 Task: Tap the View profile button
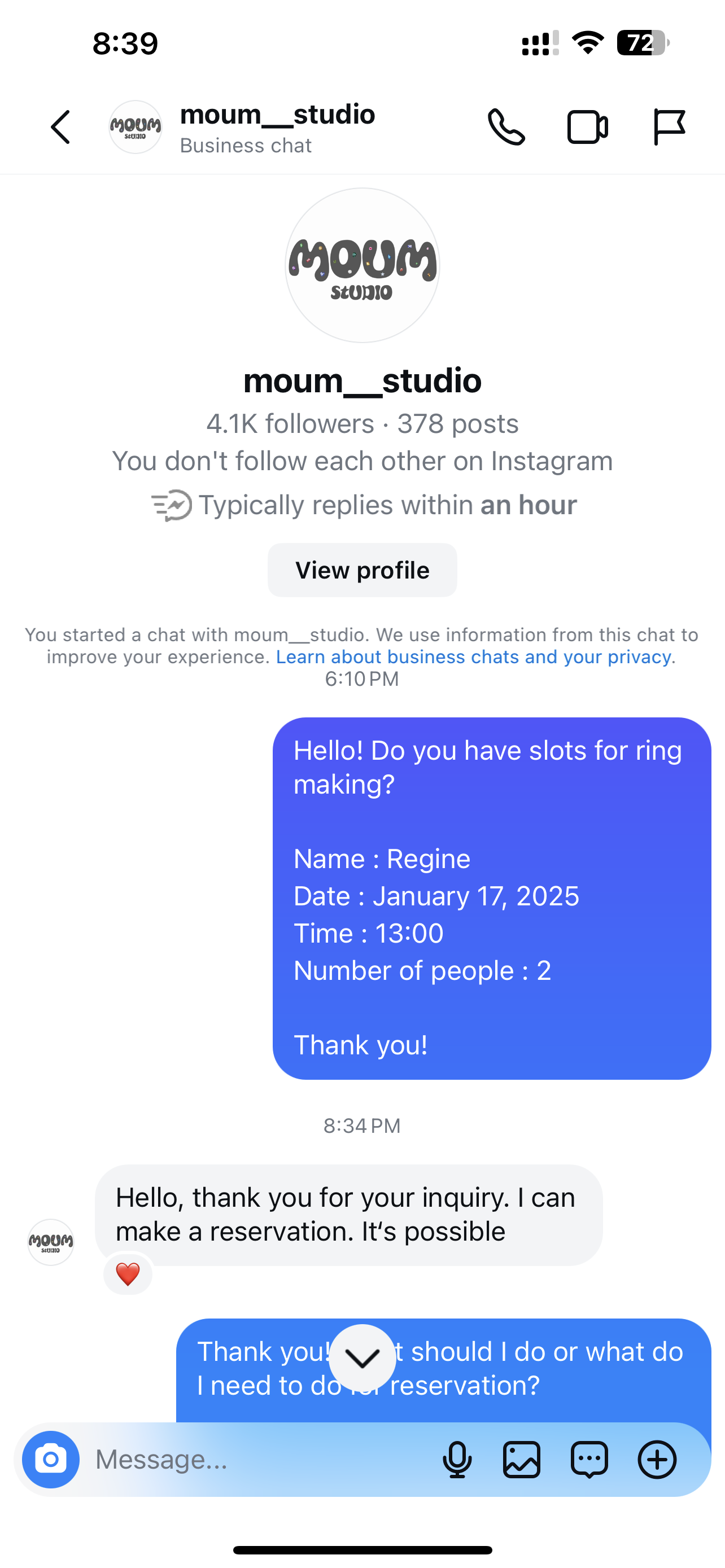tap(362, 570)
